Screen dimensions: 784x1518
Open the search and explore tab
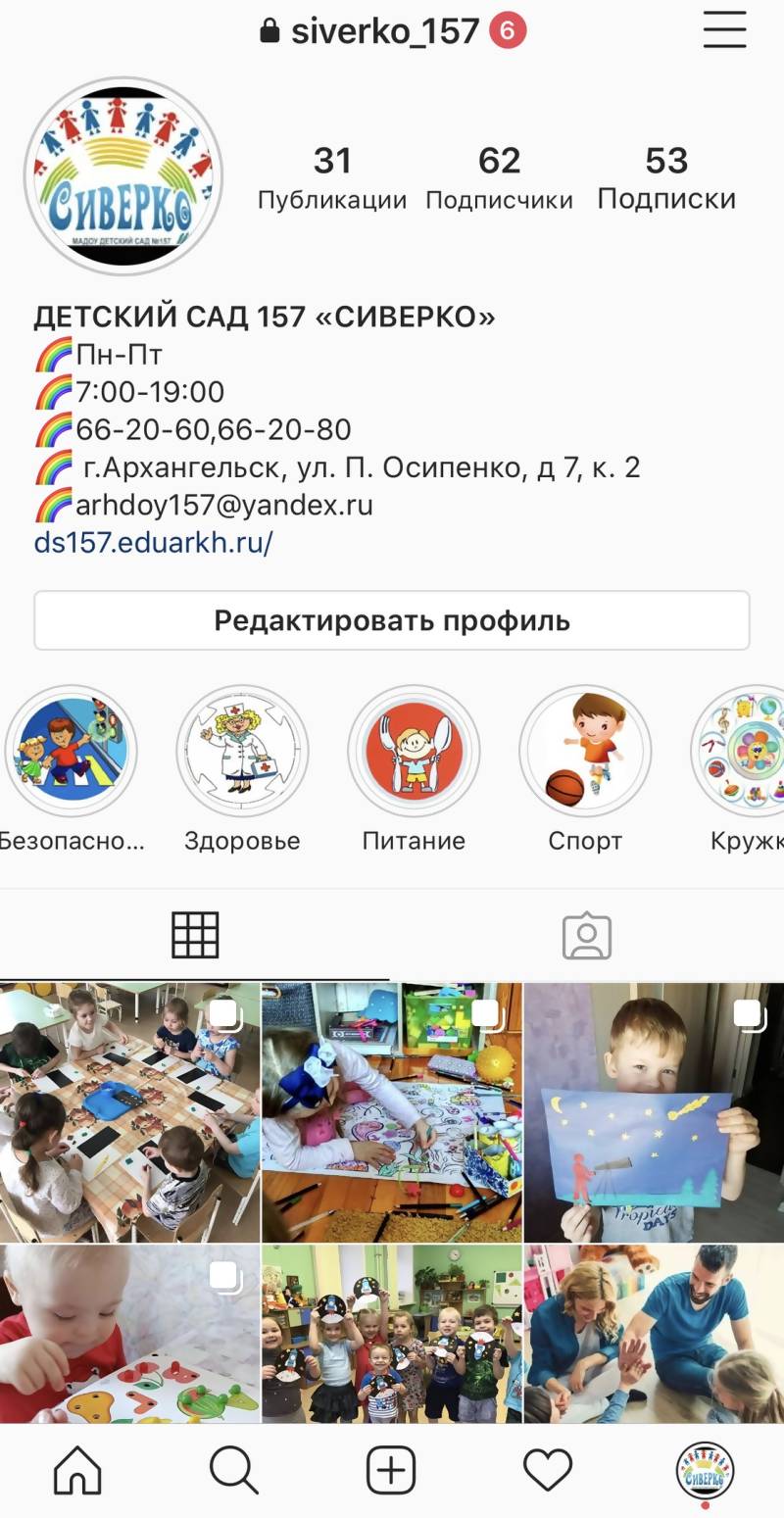pos(234,1471)
